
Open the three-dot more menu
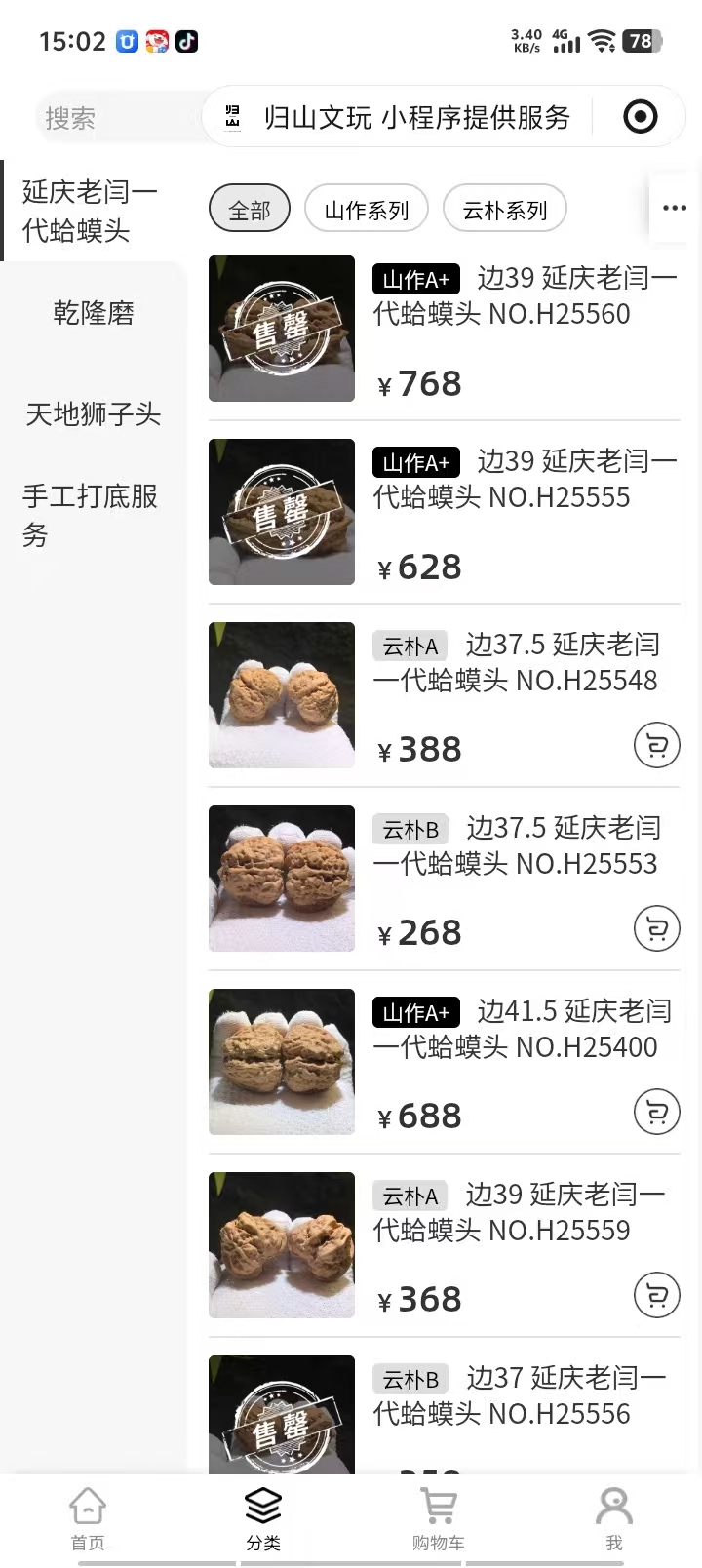[675, 208]
